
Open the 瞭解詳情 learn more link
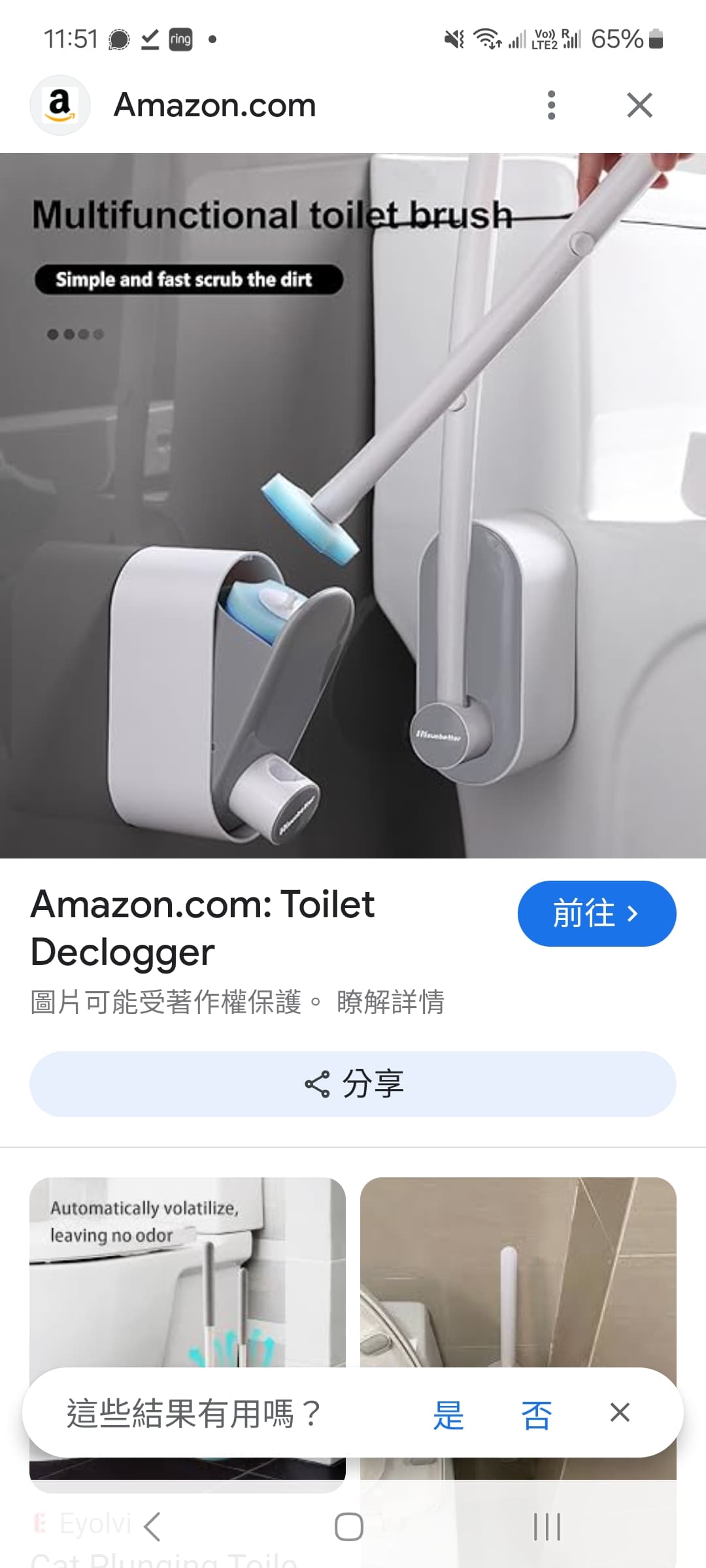tap(390, 1002)
